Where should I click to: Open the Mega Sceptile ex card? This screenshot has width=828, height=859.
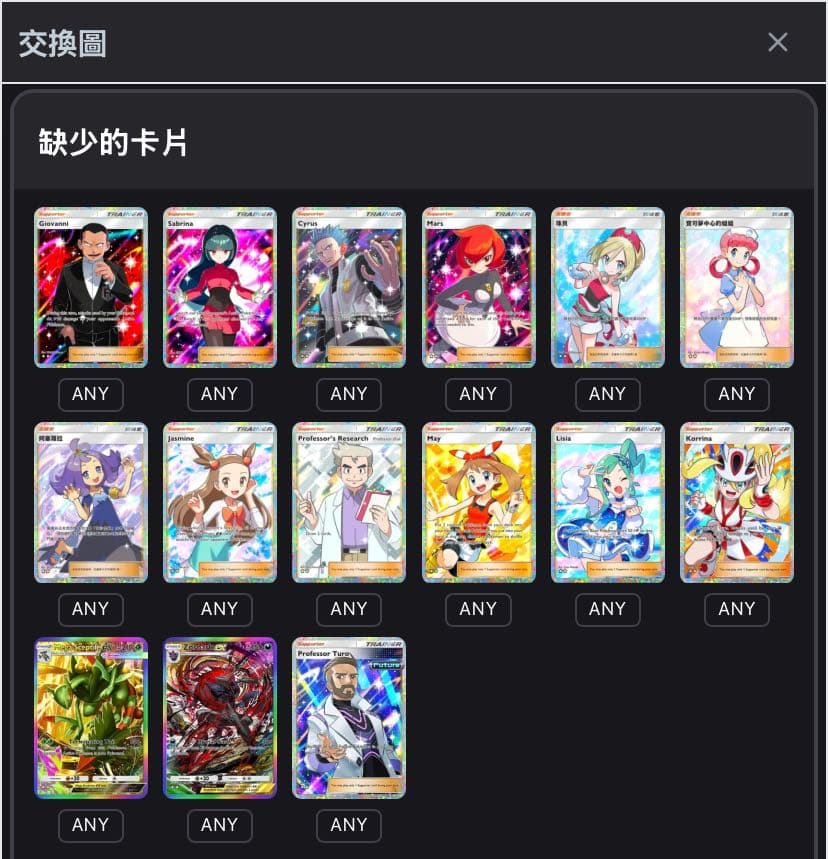tap(91, 718)
